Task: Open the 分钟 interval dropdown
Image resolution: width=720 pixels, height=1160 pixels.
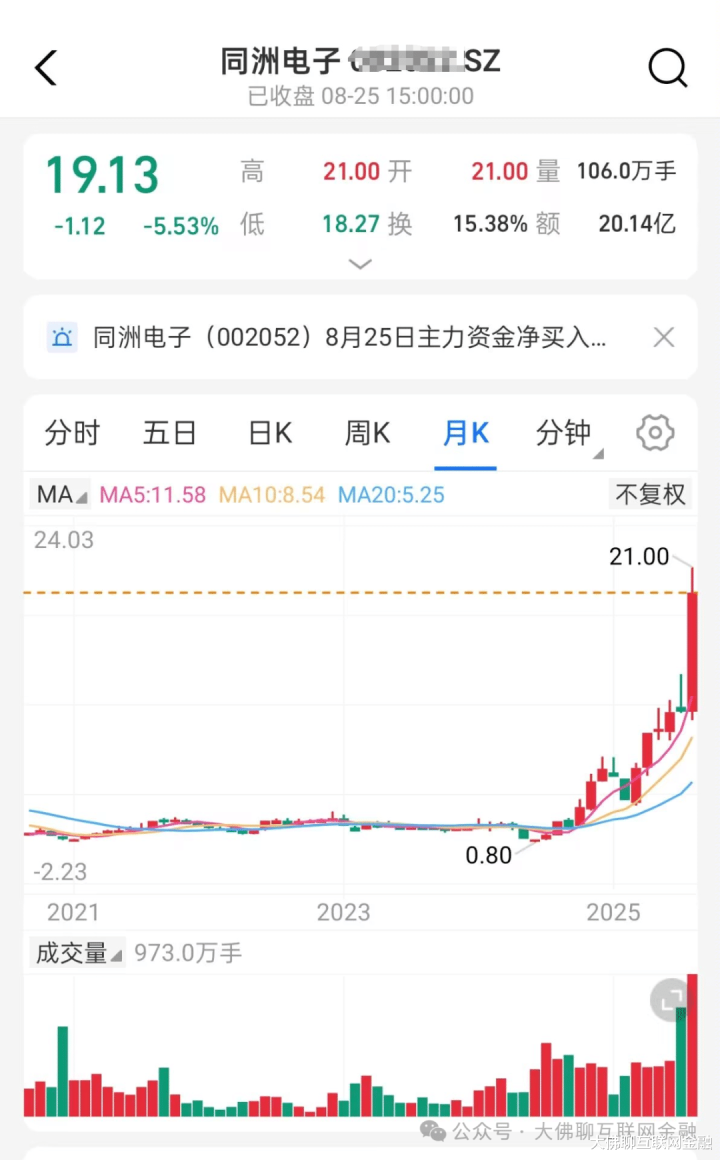Action: pos(567,434)
